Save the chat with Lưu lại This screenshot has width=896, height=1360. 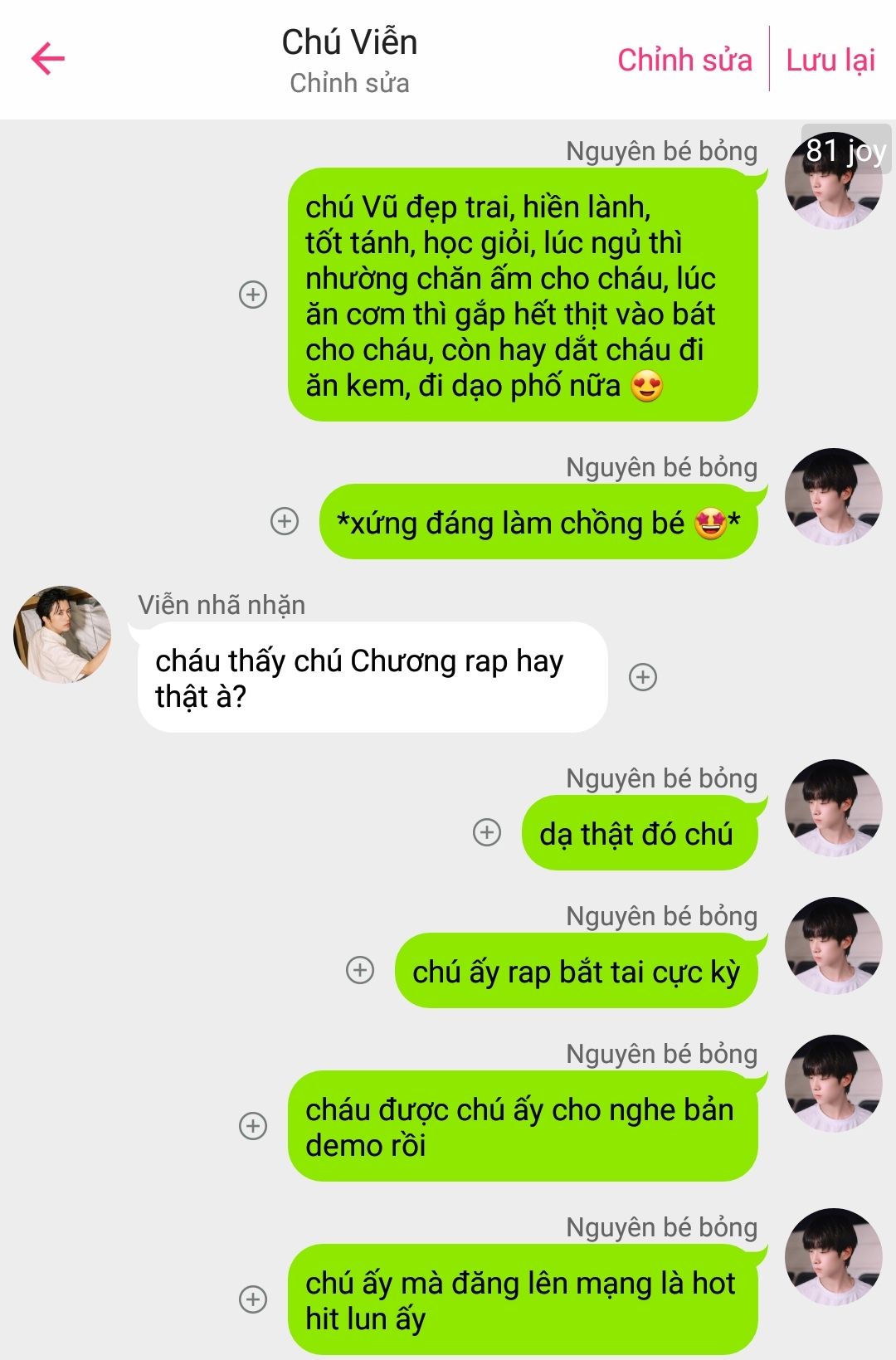point(830,60)
